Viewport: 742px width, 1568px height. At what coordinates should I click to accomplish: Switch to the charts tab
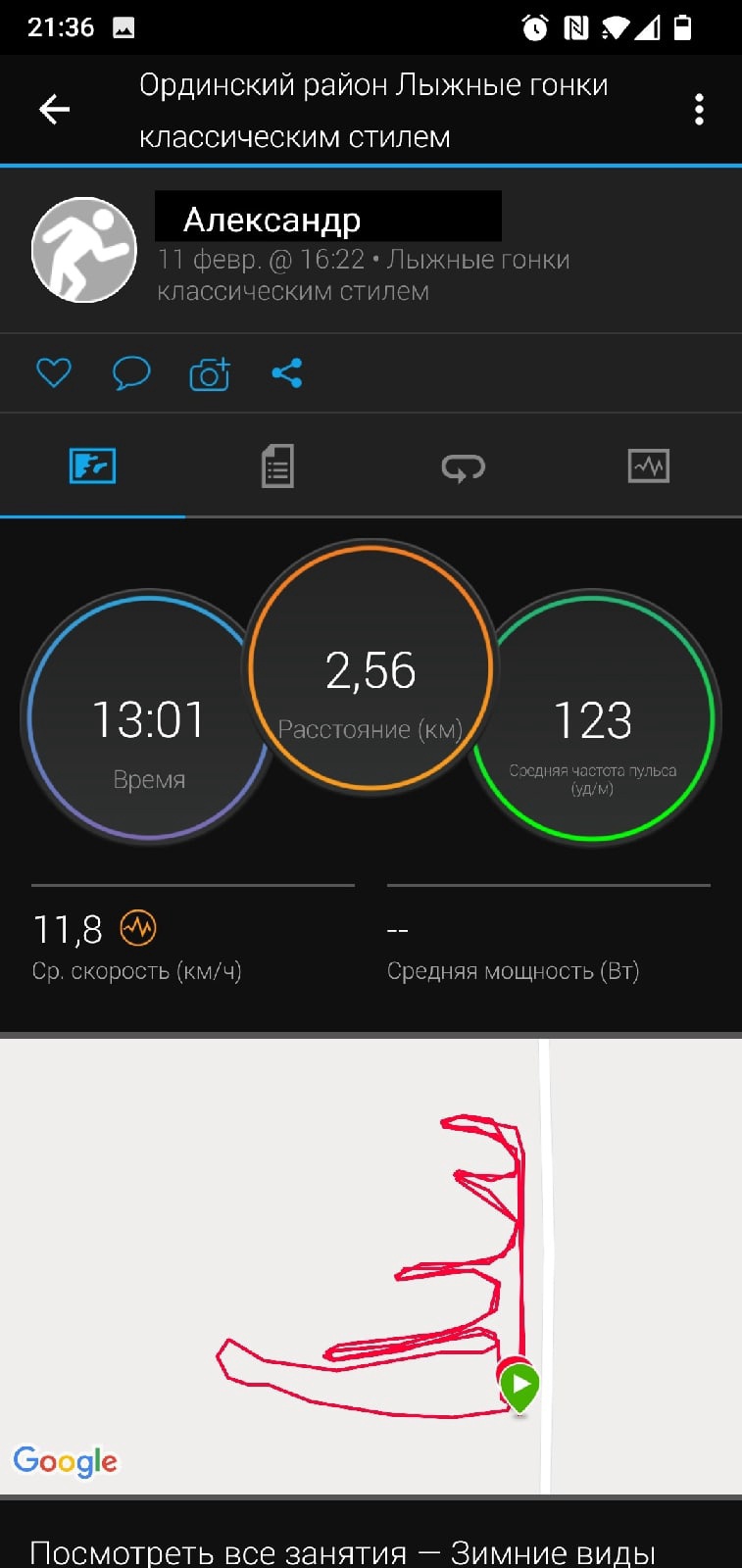click(648, 465)
